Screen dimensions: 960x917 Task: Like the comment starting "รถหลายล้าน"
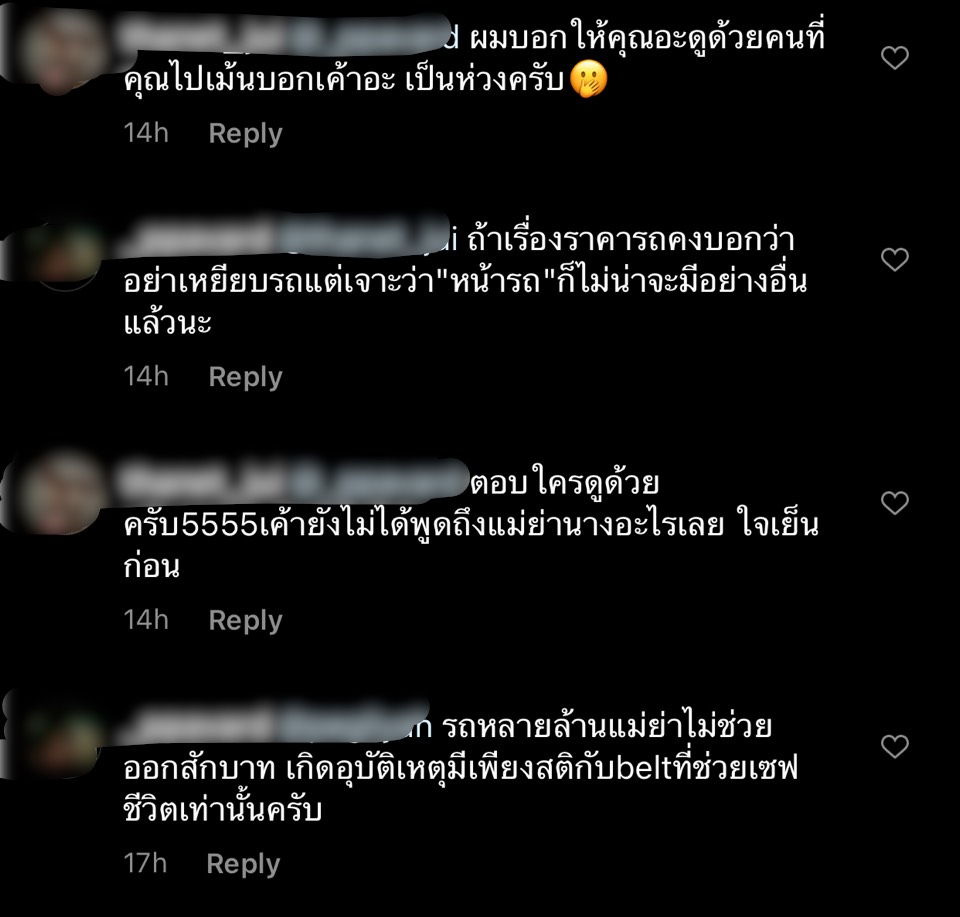point(894,747)
